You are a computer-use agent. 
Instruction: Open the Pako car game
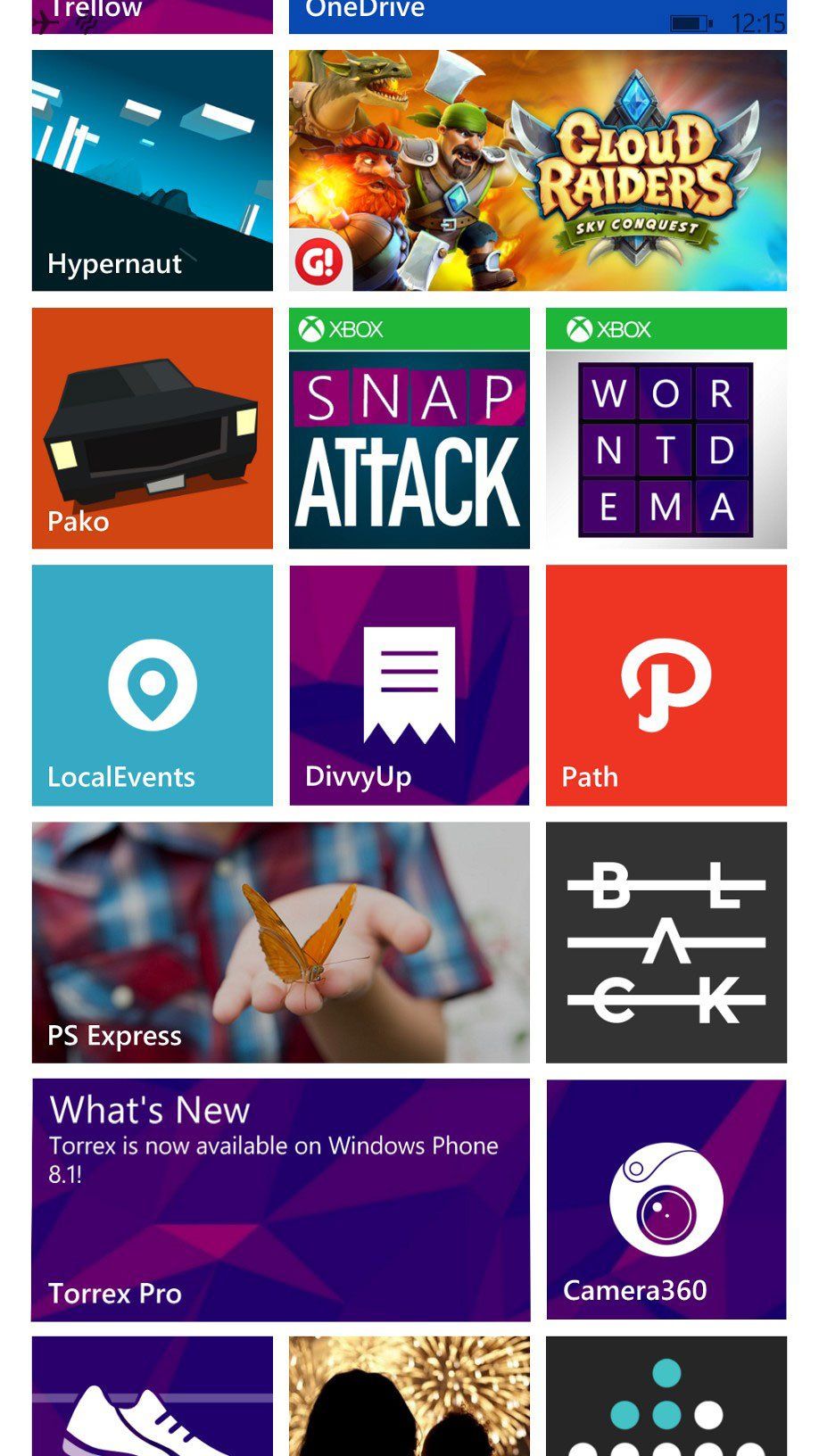tap(152, 428)
